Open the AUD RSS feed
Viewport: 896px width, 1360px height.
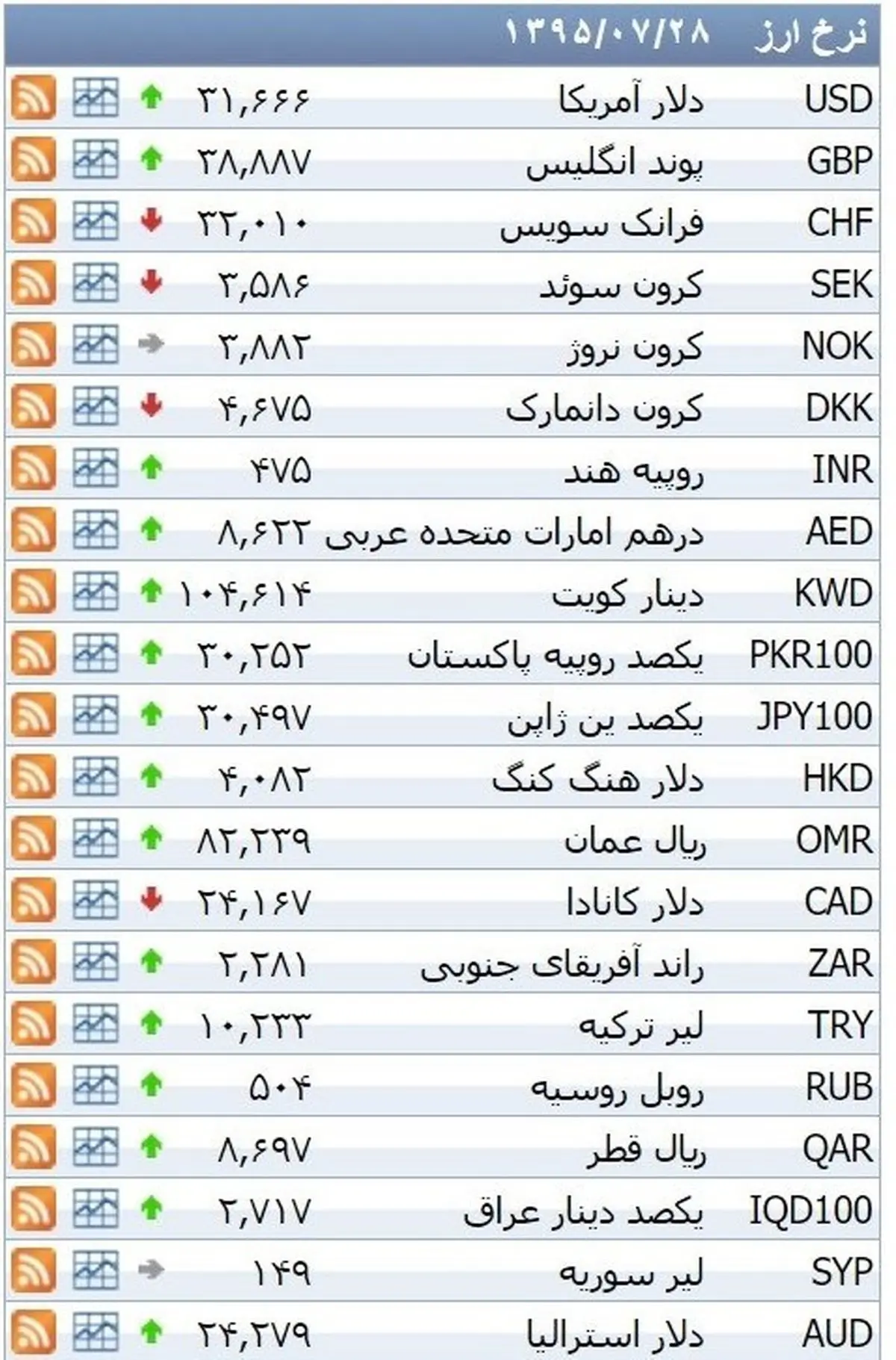34,1333
